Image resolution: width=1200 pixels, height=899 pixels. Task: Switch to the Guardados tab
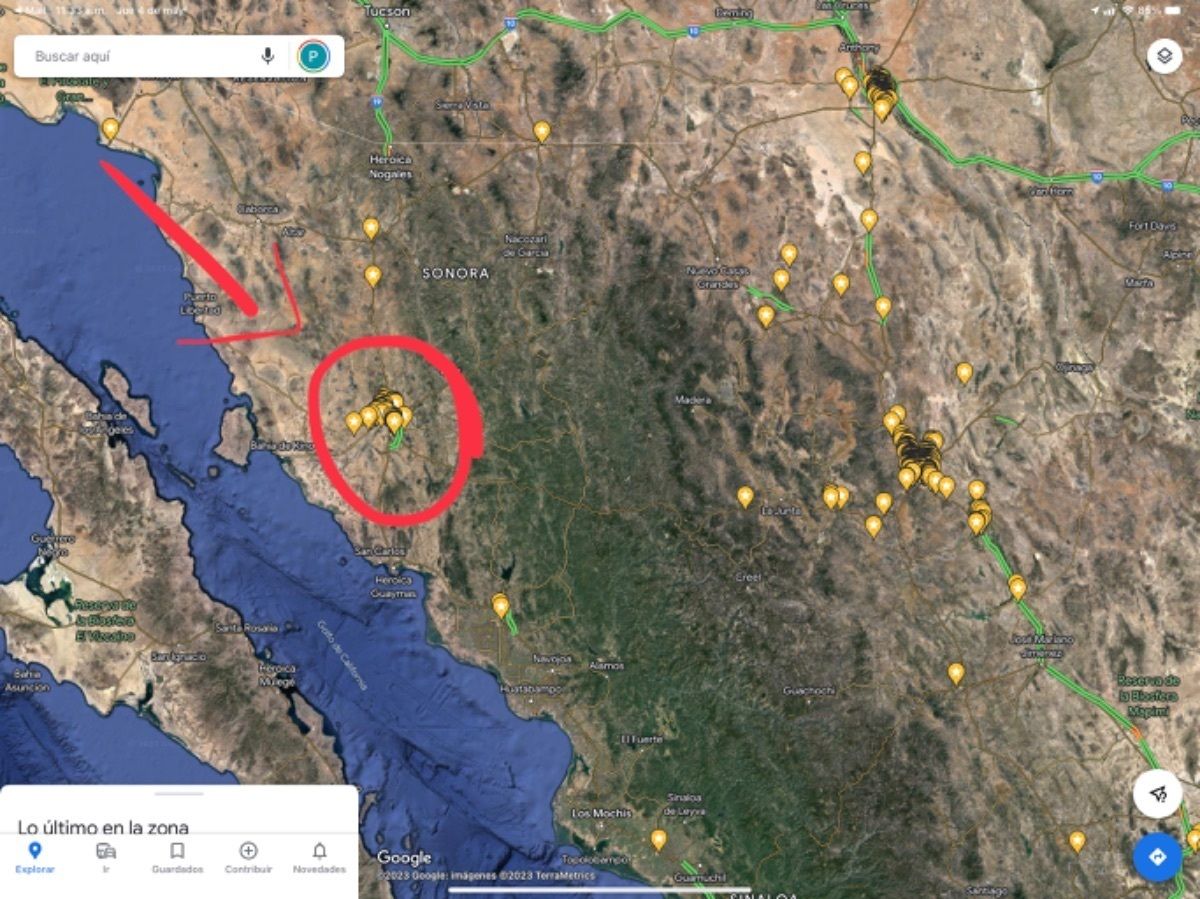[x=177, y=857]
